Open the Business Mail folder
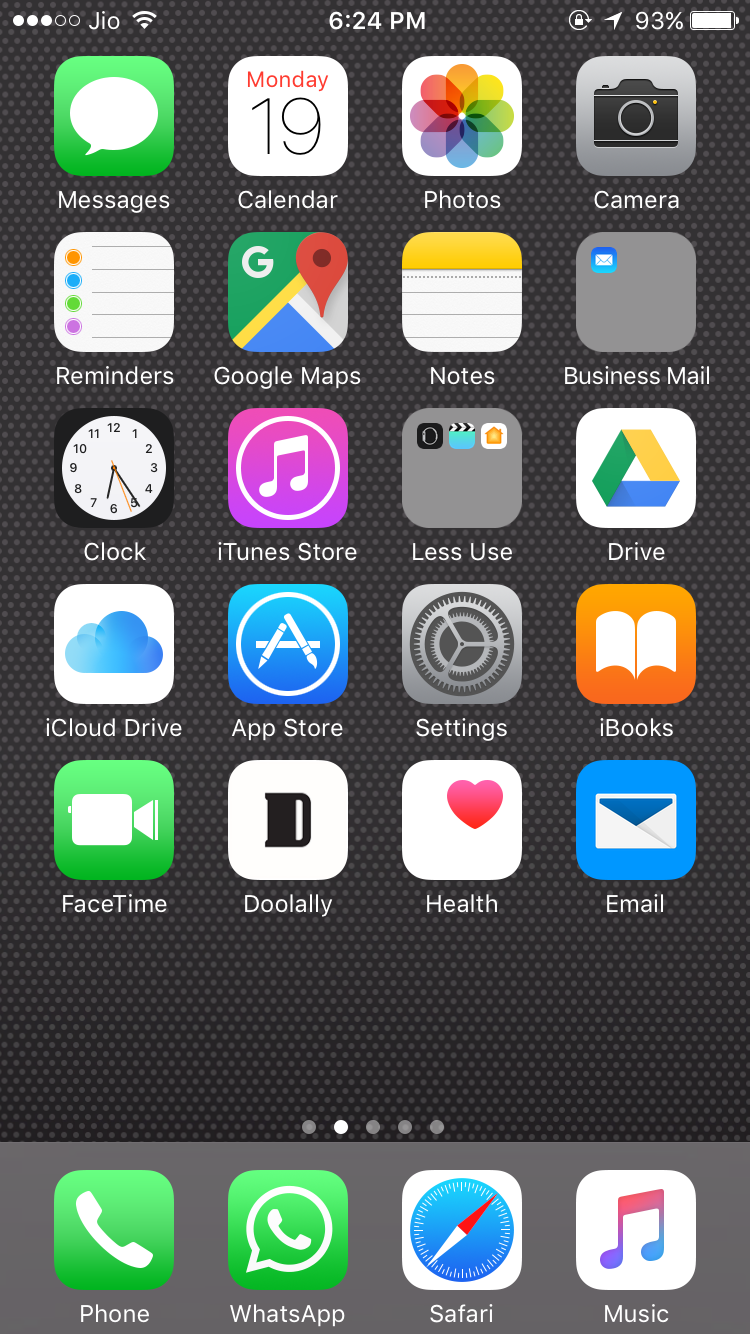This screenshot has width=750, height=1334. 636,292
